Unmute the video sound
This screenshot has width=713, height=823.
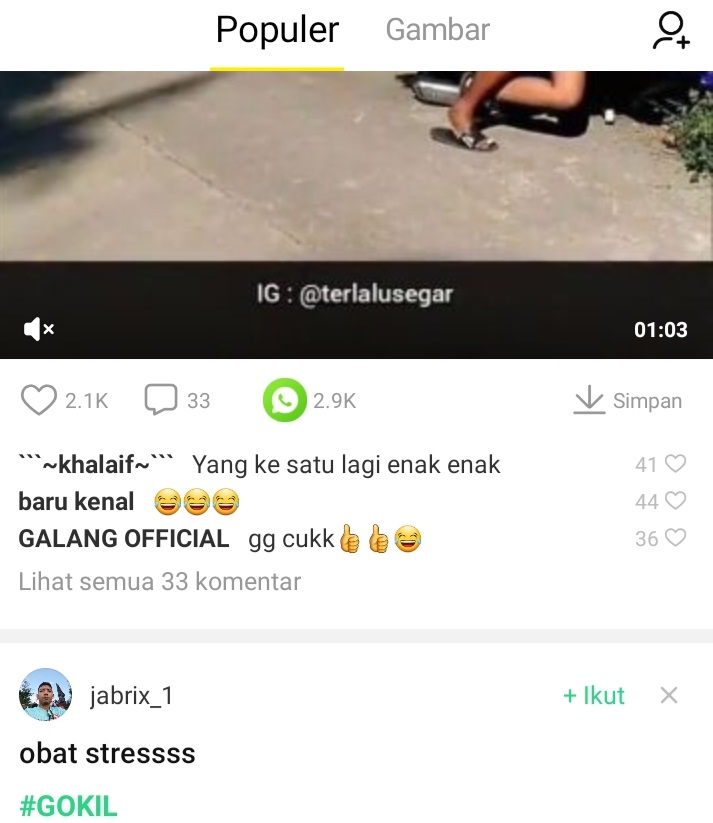[x=39, y=329]
